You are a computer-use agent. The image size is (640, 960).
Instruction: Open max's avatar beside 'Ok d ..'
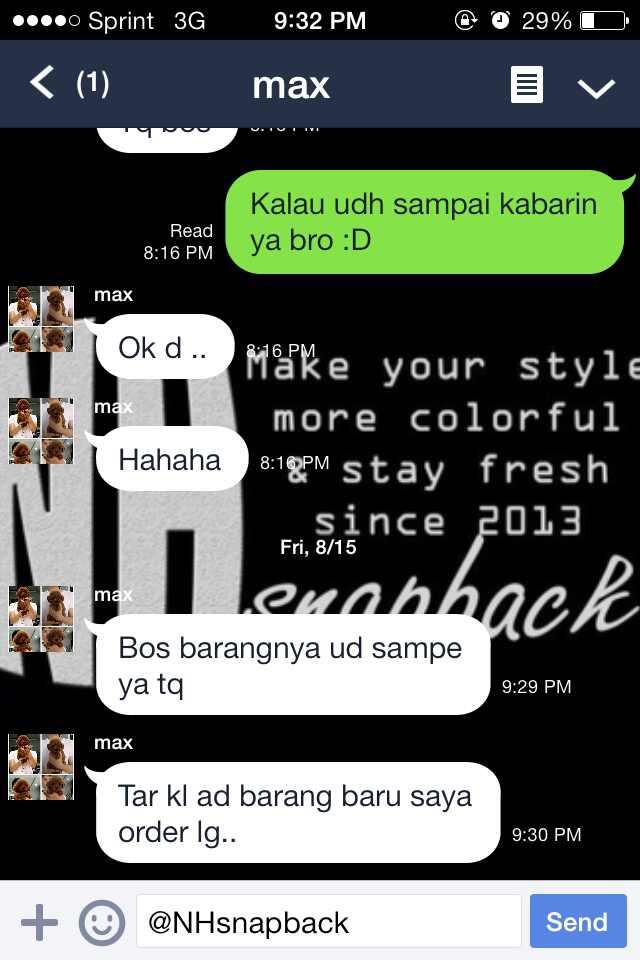[41, 319]
